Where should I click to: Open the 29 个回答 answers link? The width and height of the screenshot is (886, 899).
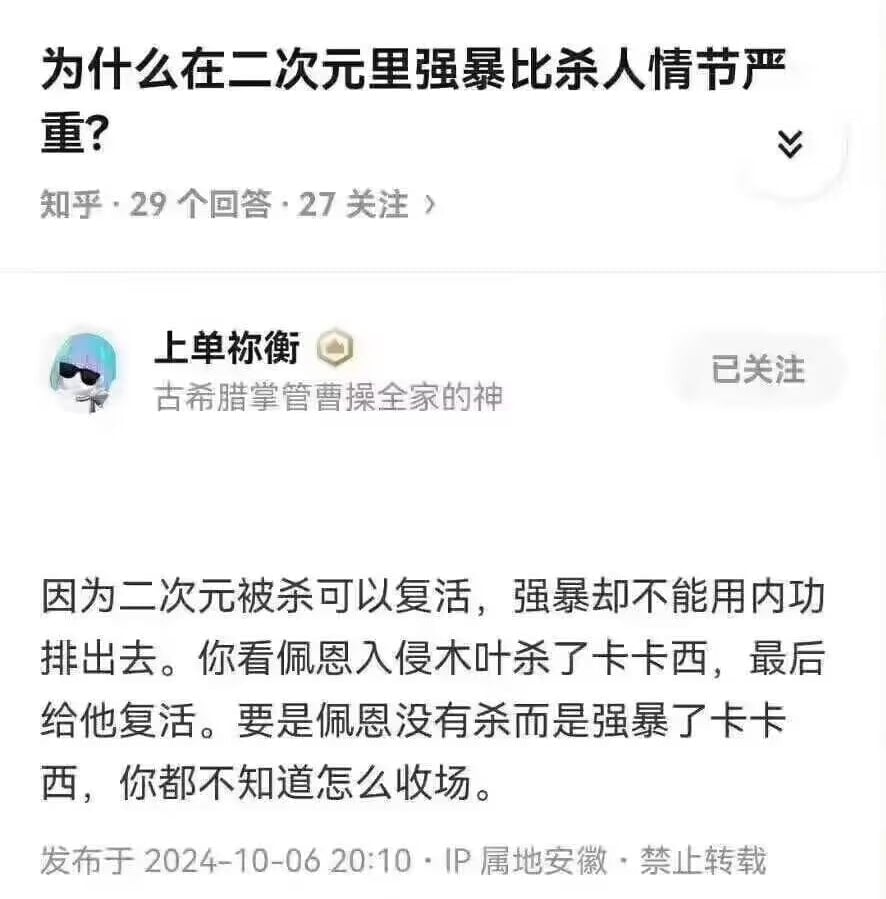tap(200, 204)
